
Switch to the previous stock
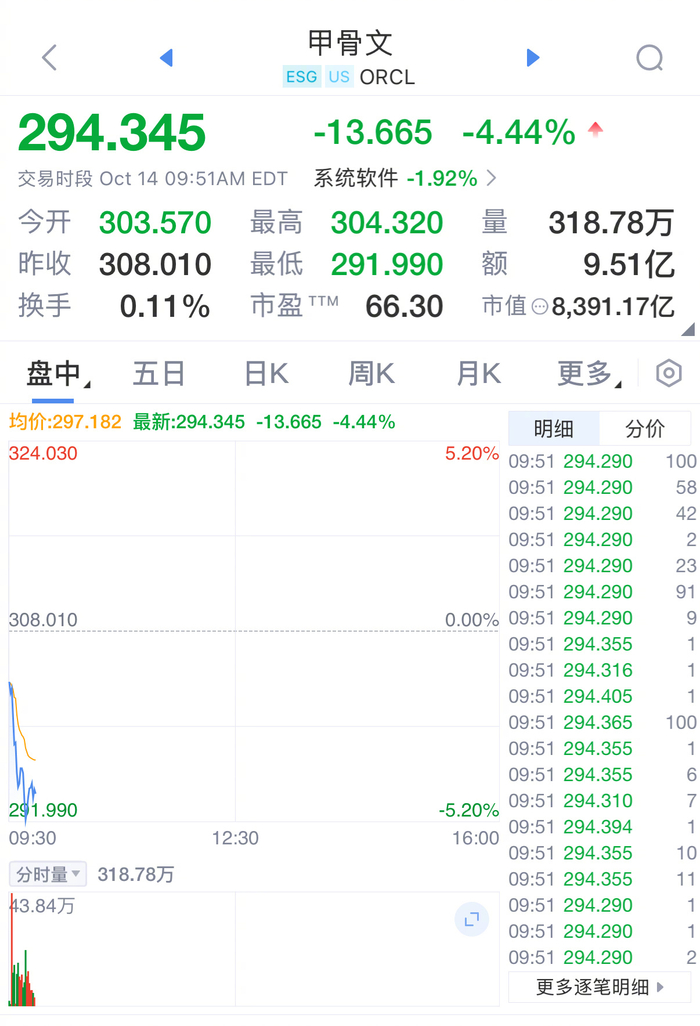coord(166,58)
